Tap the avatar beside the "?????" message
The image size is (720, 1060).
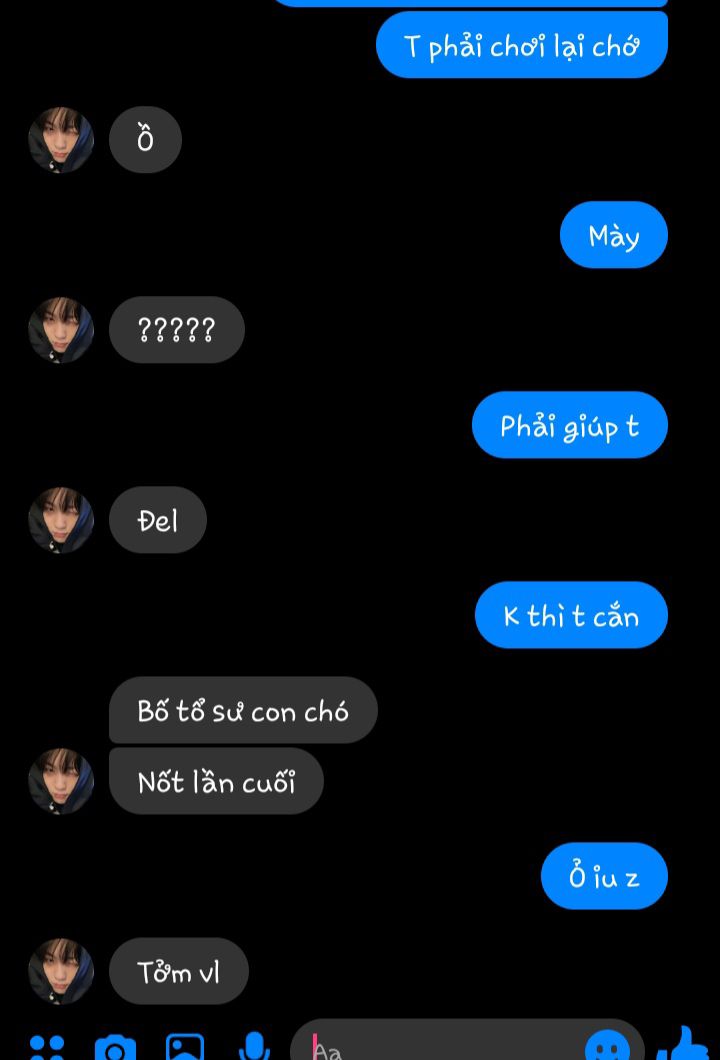coord(61,330)
